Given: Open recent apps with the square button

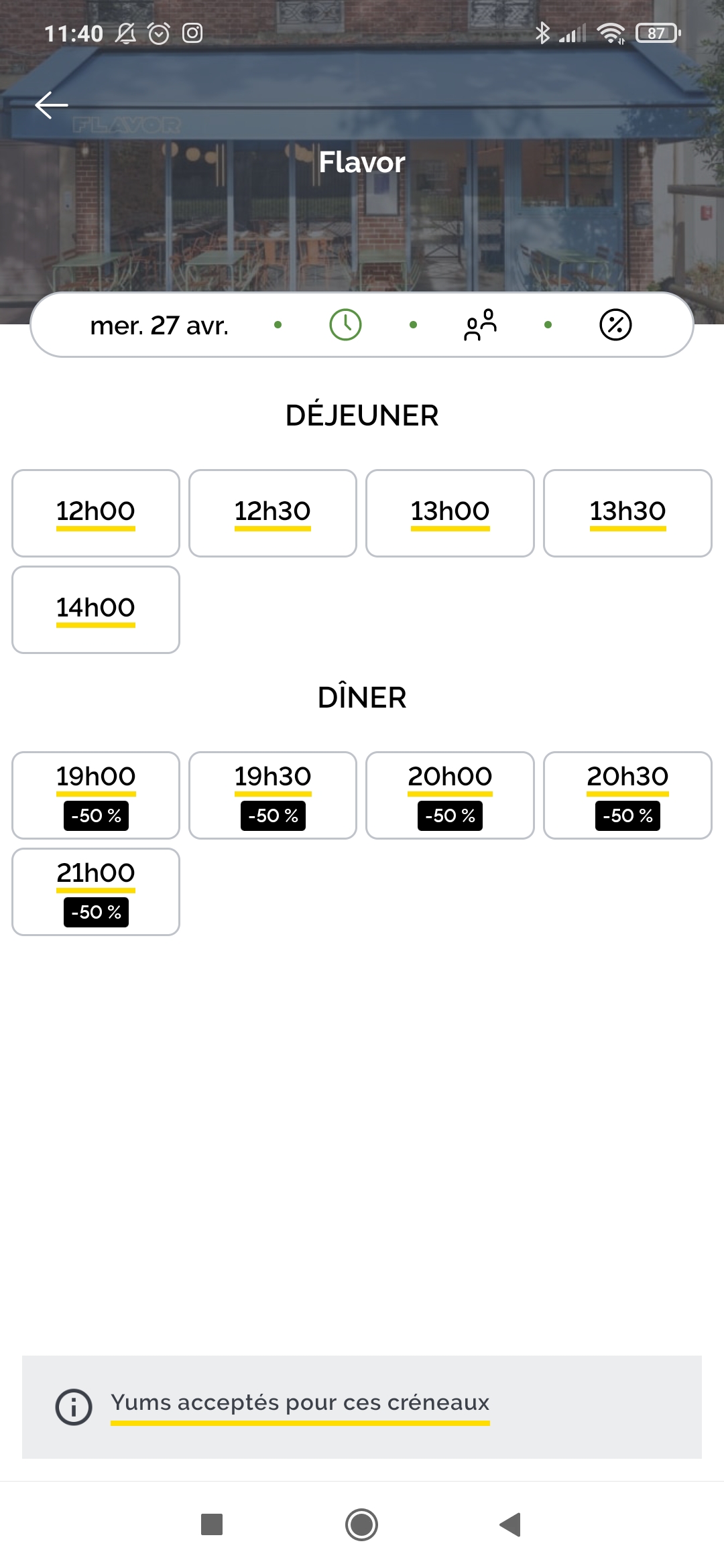Looking at the screenshot, I should coord(212,1524).
